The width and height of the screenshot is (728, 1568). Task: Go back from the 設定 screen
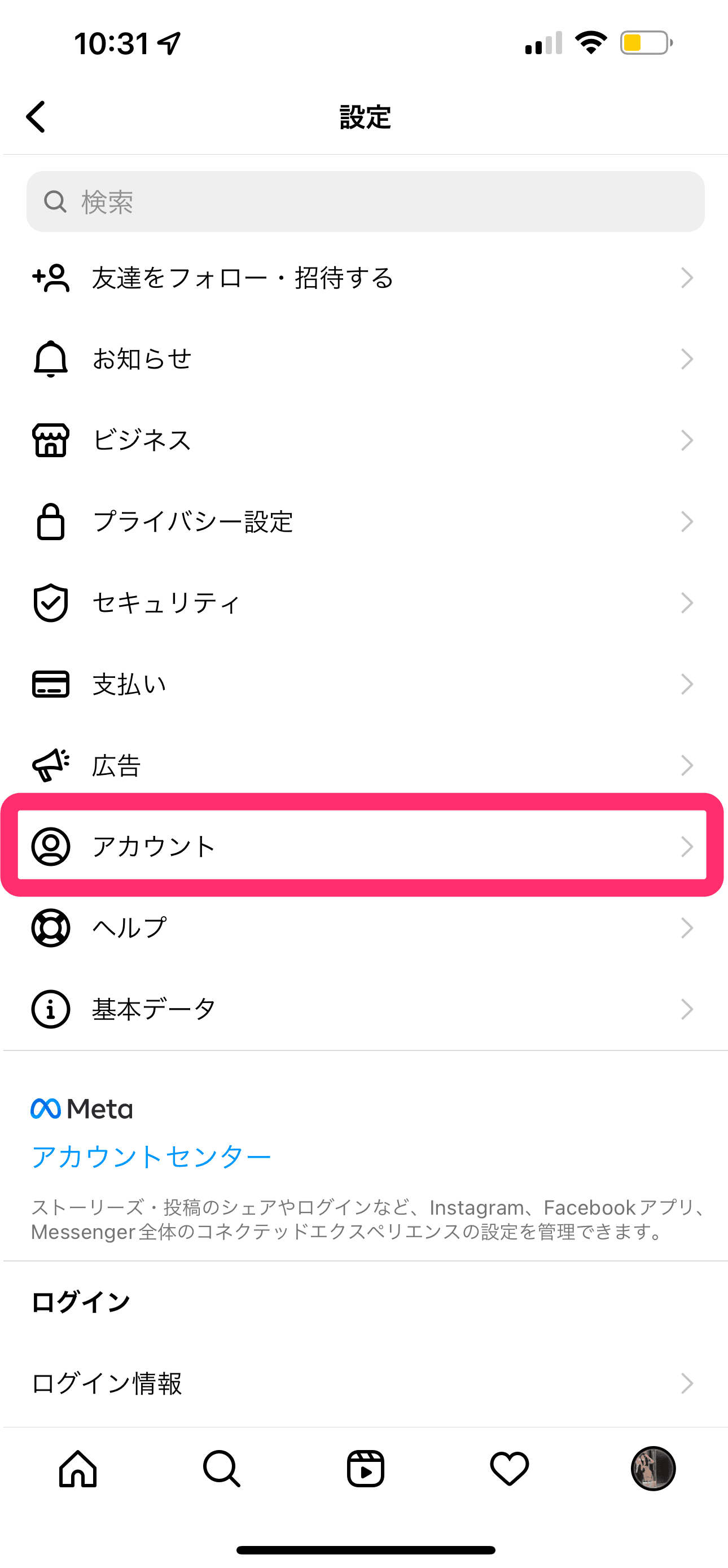pyautogui.click(x=37, y=116)
